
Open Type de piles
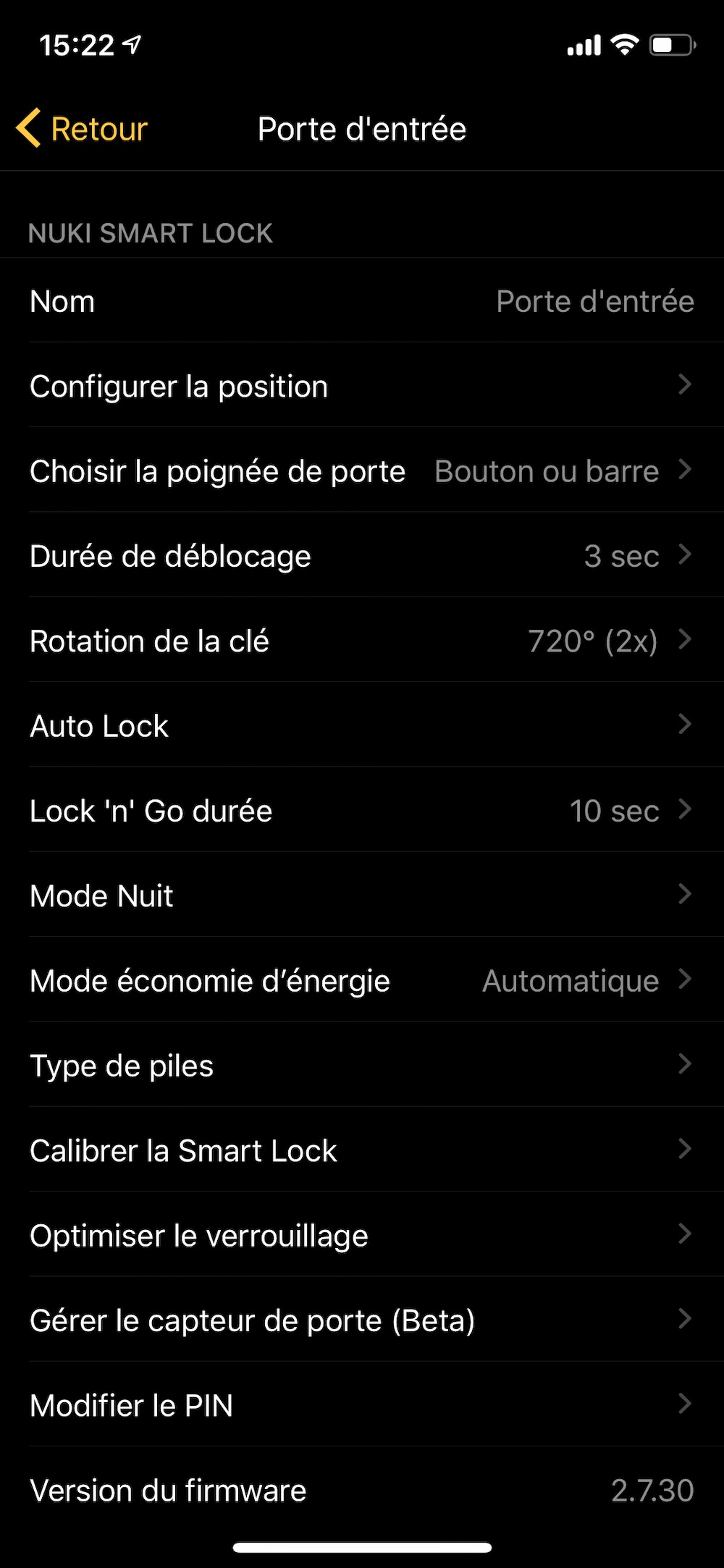click(x=362, y=1066)
